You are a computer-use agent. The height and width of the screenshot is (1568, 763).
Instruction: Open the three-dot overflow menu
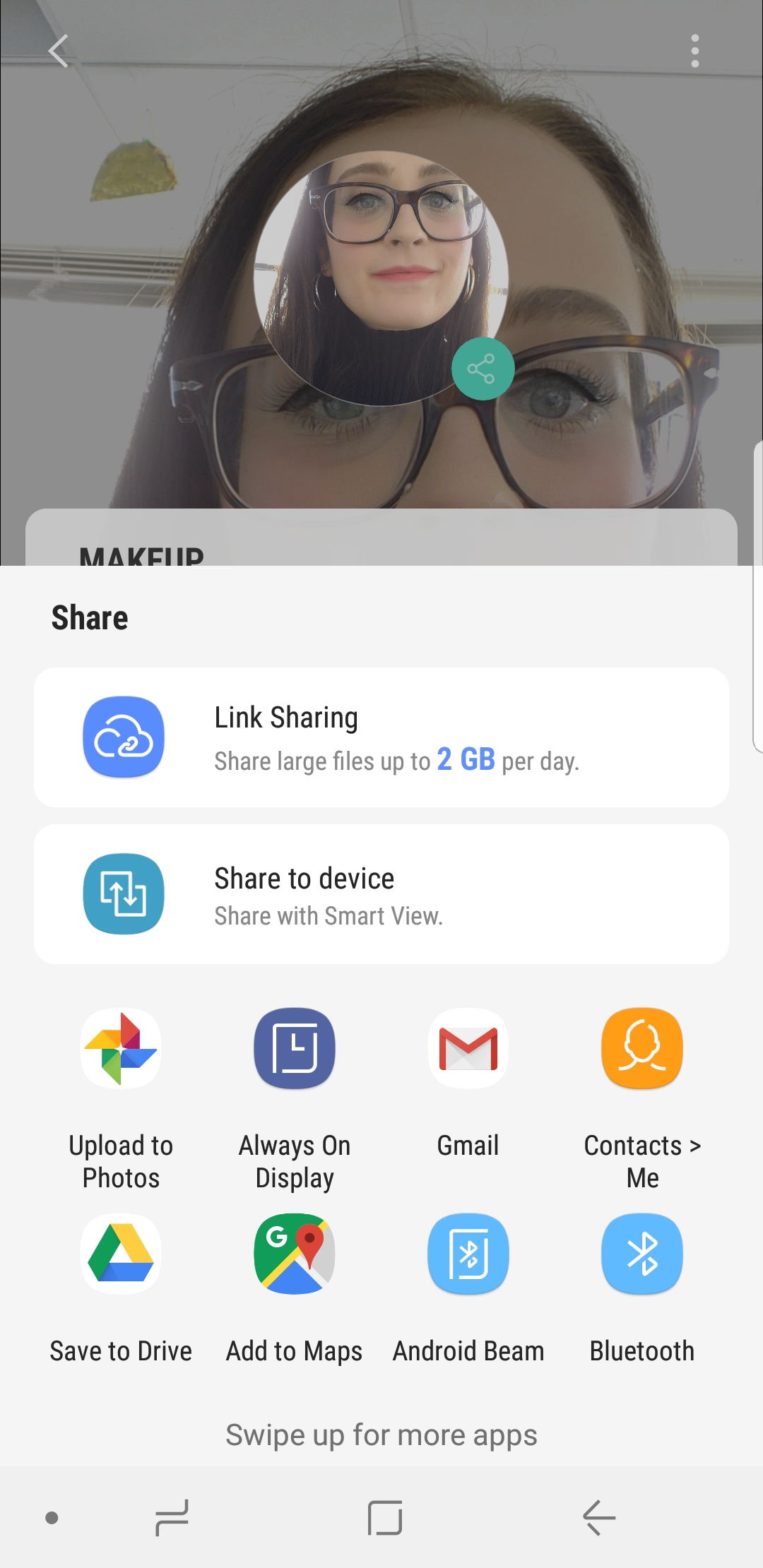(x=695, y=52)
